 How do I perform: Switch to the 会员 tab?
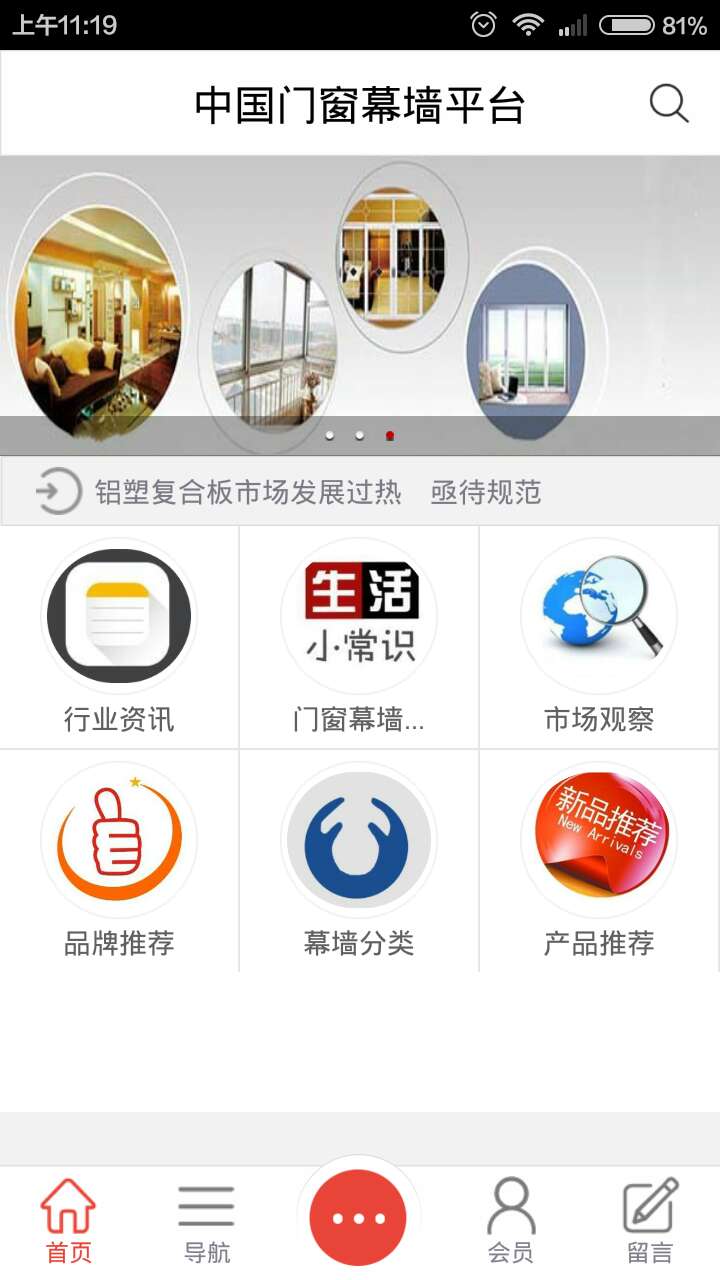[x=511, y=1221]
